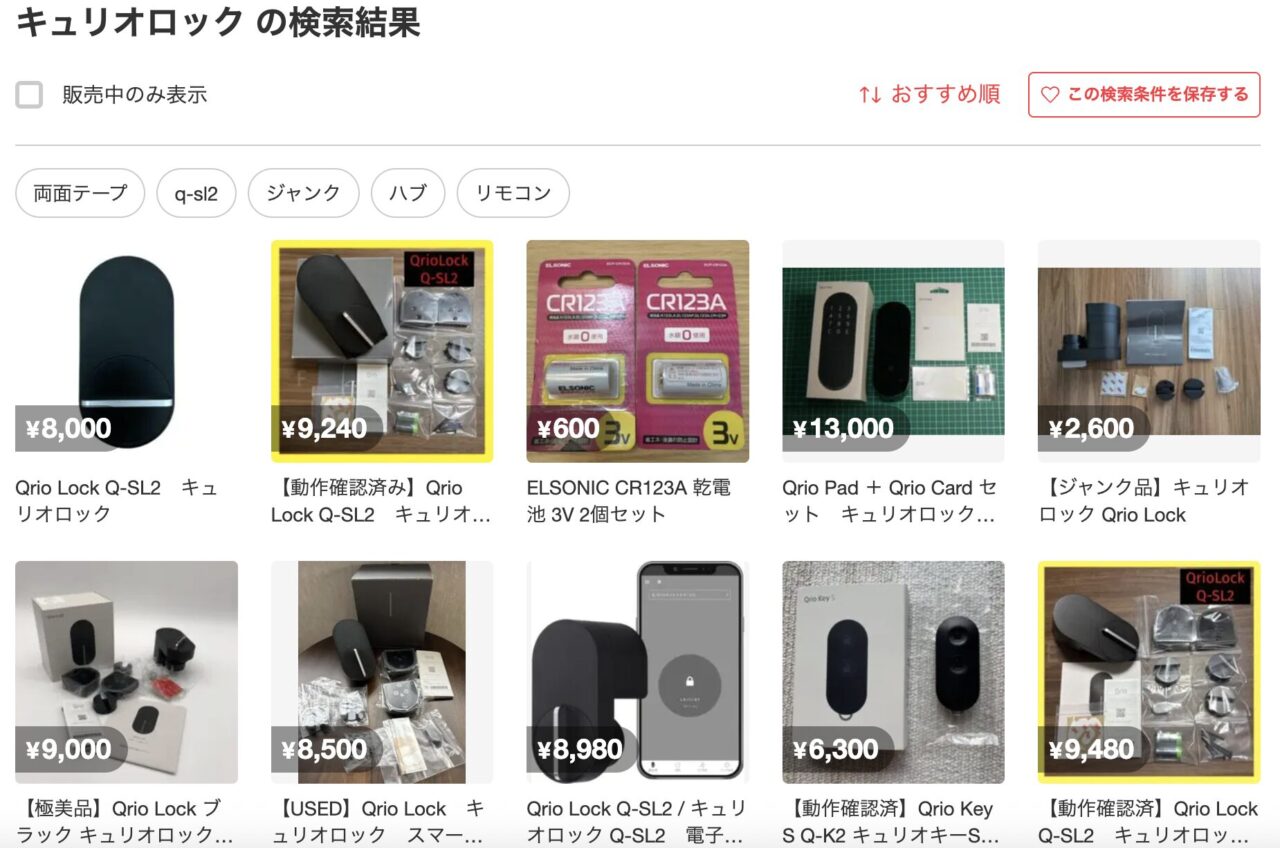Open the ¥8,500 USED Qrio Lock item

(x=382, y=672)
